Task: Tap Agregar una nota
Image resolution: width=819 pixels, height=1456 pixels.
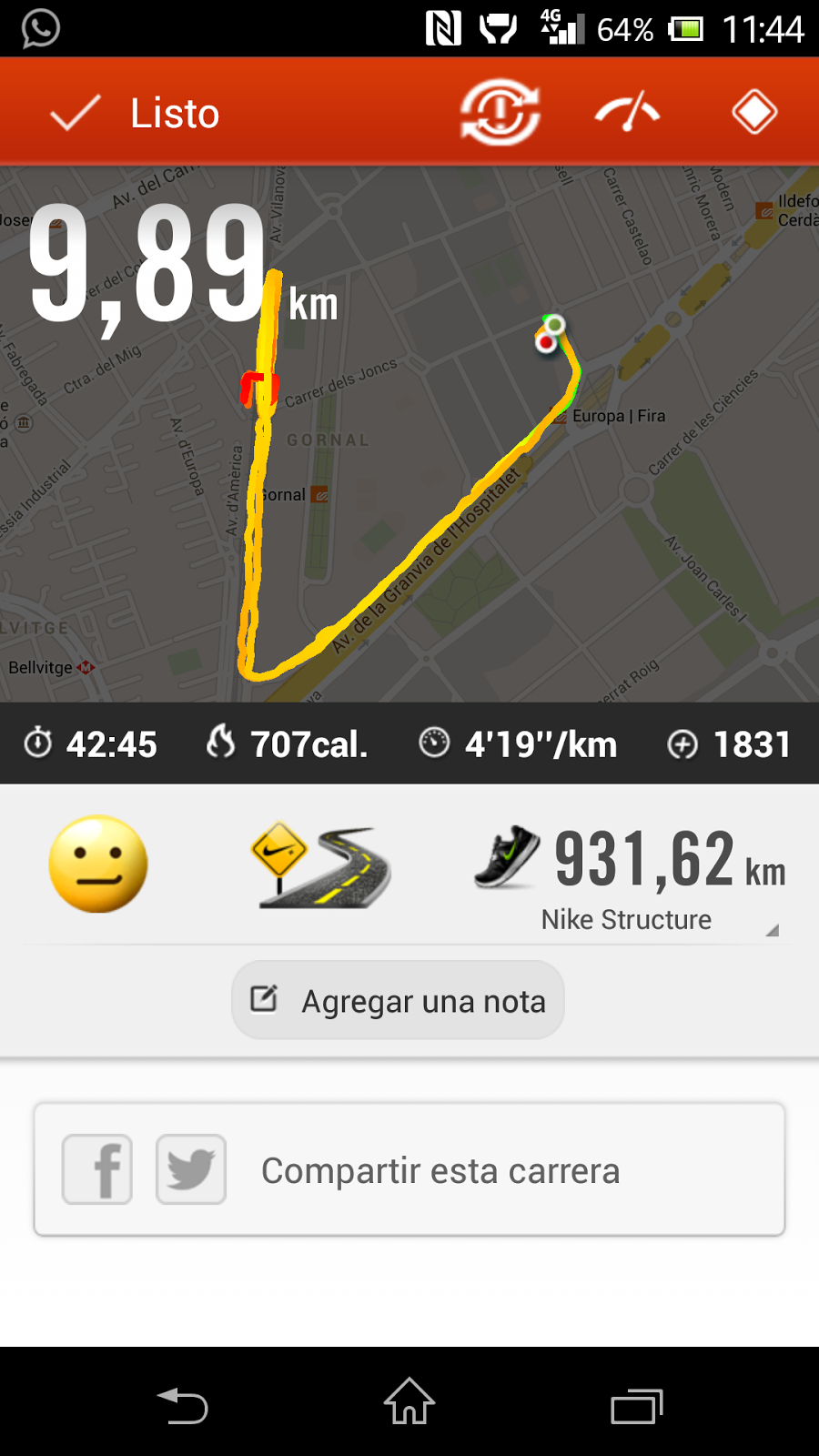Action: 399,1000
